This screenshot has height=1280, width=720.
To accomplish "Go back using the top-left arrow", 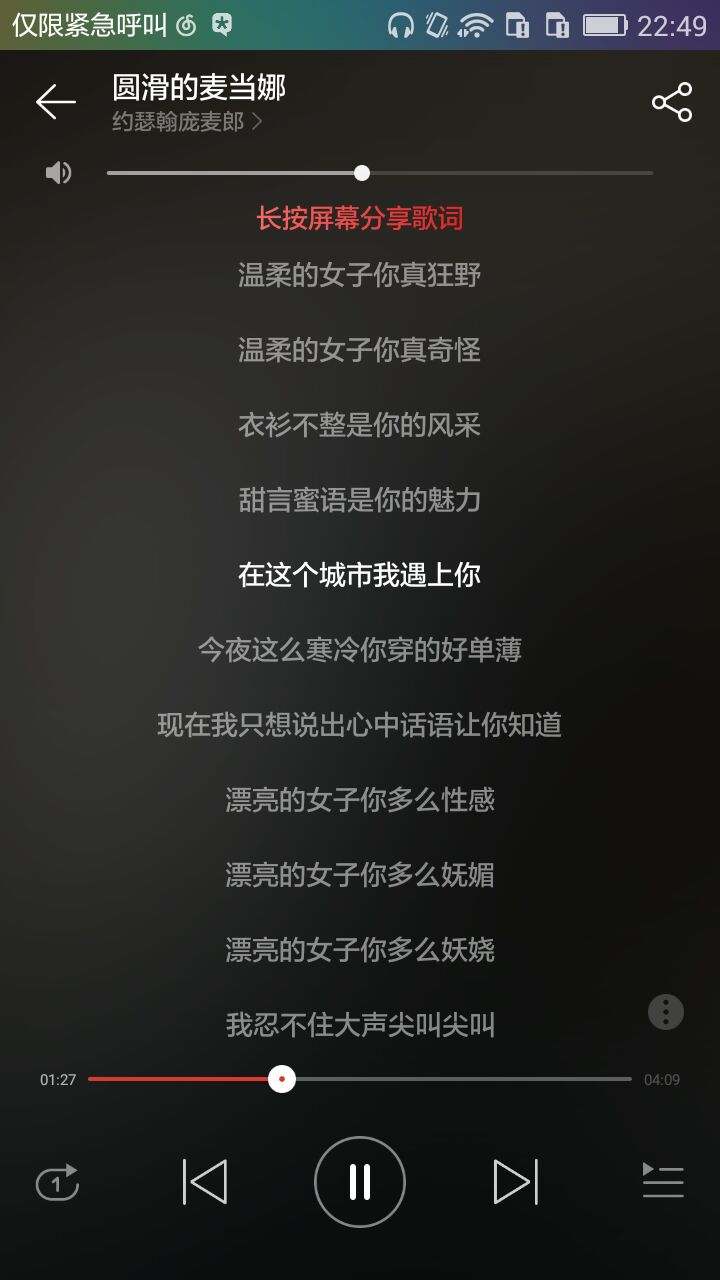I will click(x=55, y=102).
